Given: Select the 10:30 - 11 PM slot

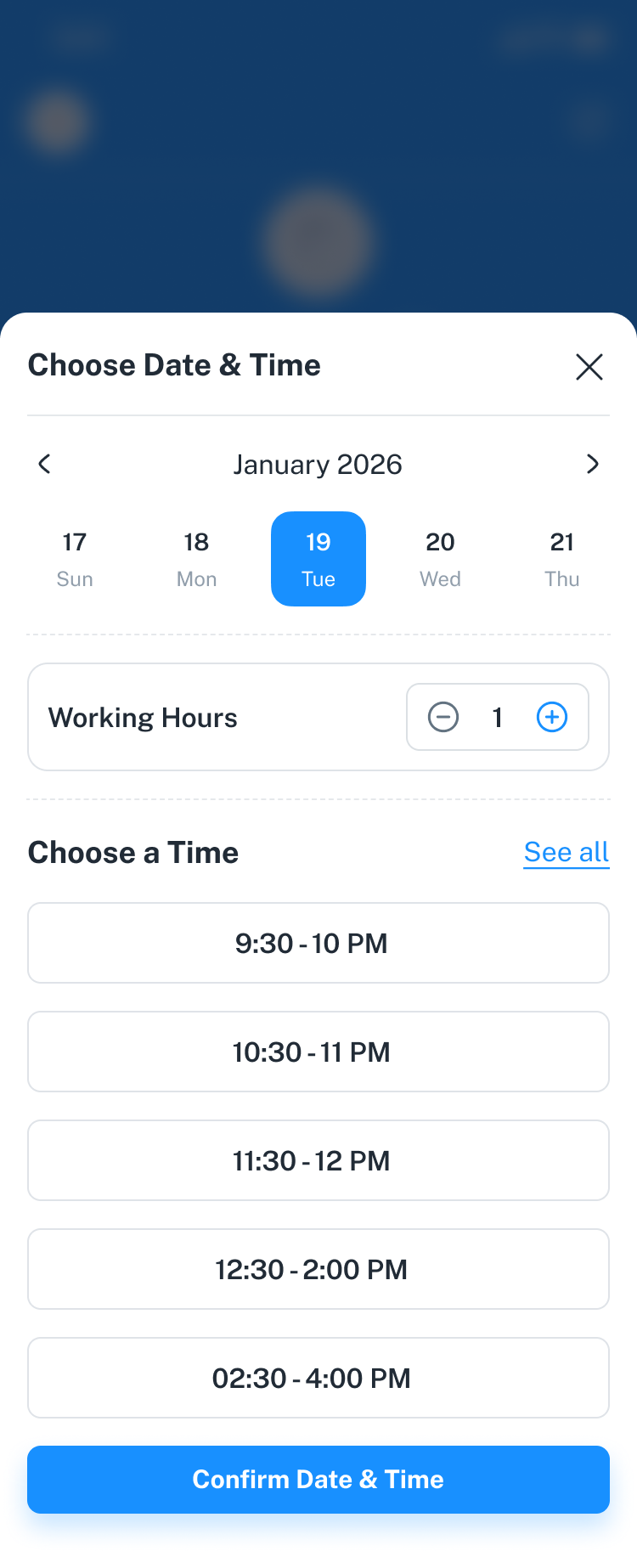Looking at the screenshot, I should 318,1052.
